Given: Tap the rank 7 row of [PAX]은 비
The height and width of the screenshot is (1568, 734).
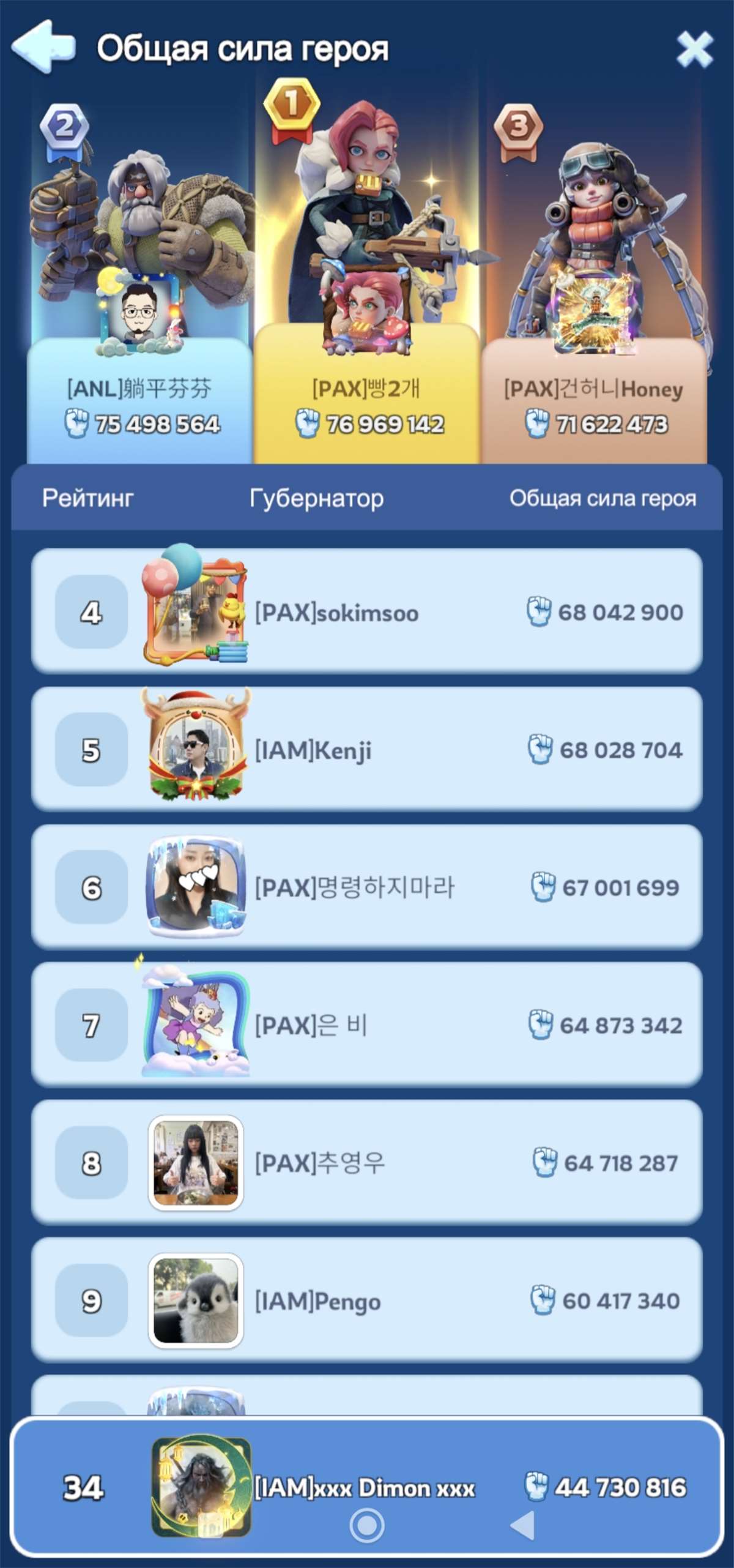Looking at the screenshot, I should tap(366, 1025).
